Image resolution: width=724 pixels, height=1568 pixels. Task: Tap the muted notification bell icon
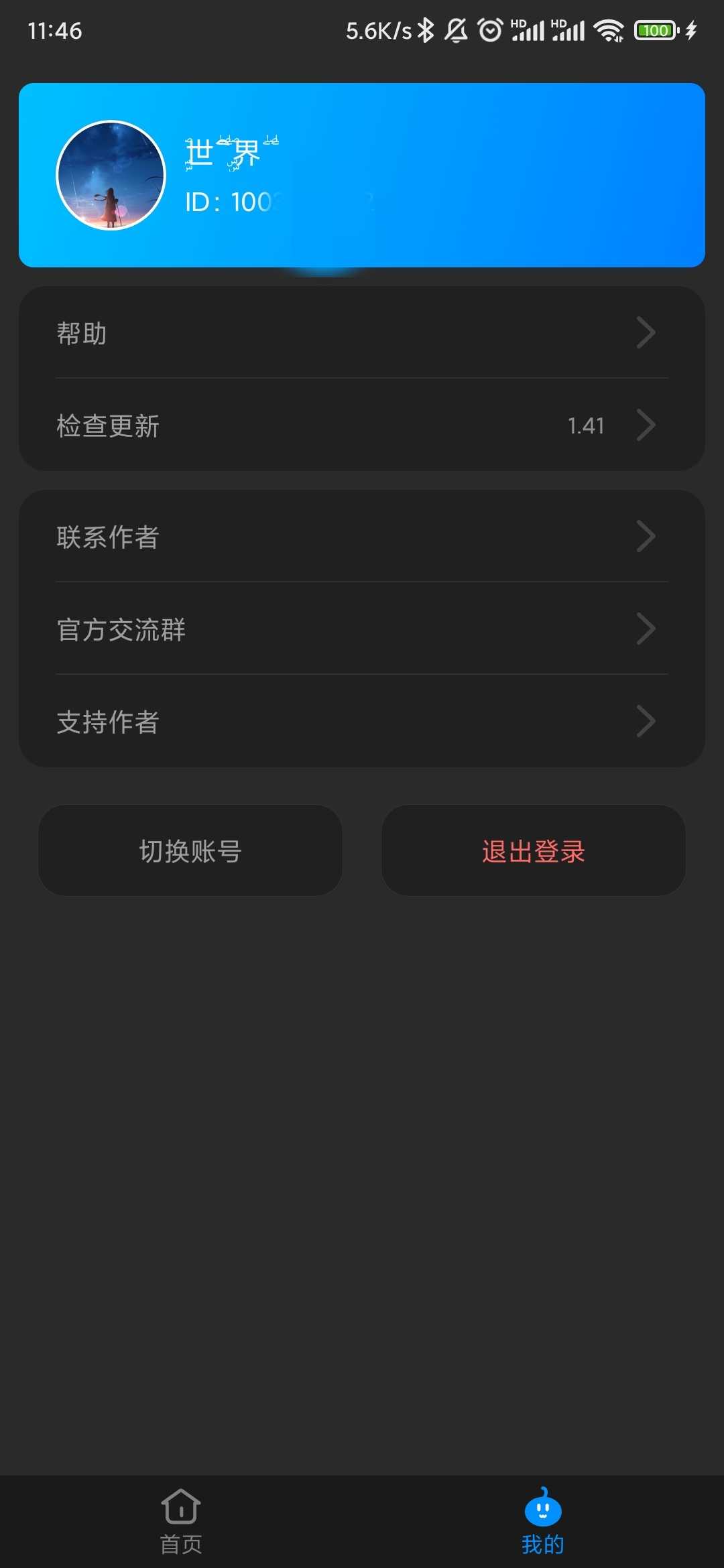tap(457, 29)
